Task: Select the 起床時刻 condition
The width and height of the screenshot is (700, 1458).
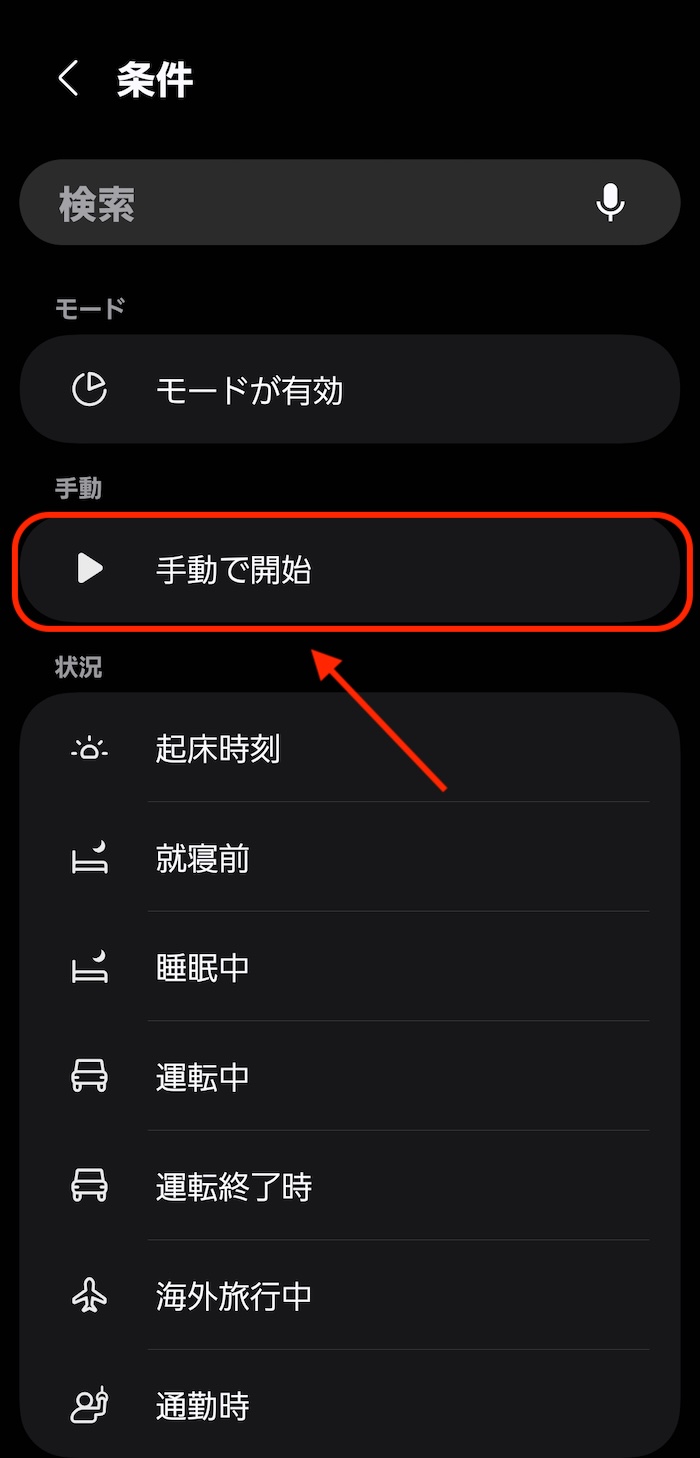Action: click(x=350, y=748)
